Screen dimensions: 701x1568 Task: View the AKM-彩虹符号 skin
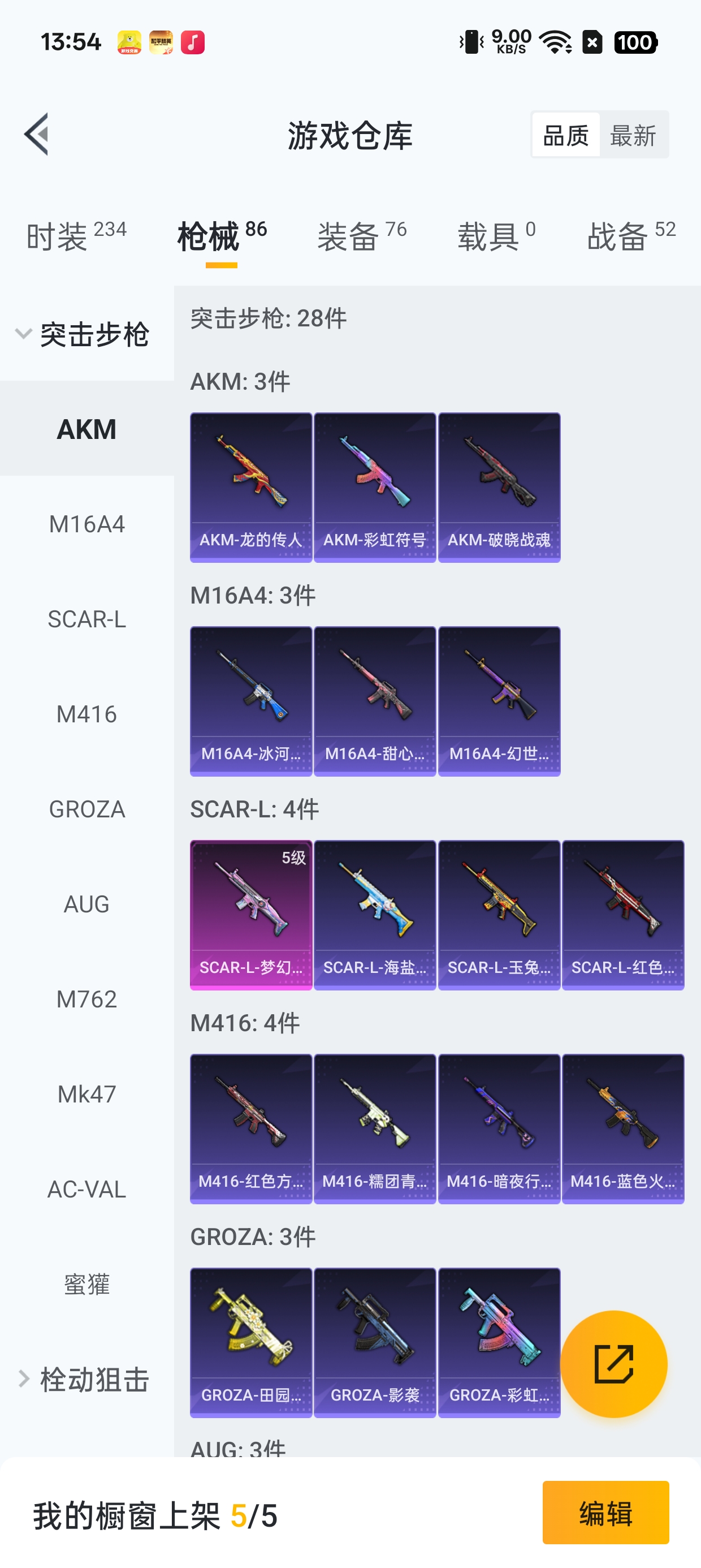[x=375, y=488]
